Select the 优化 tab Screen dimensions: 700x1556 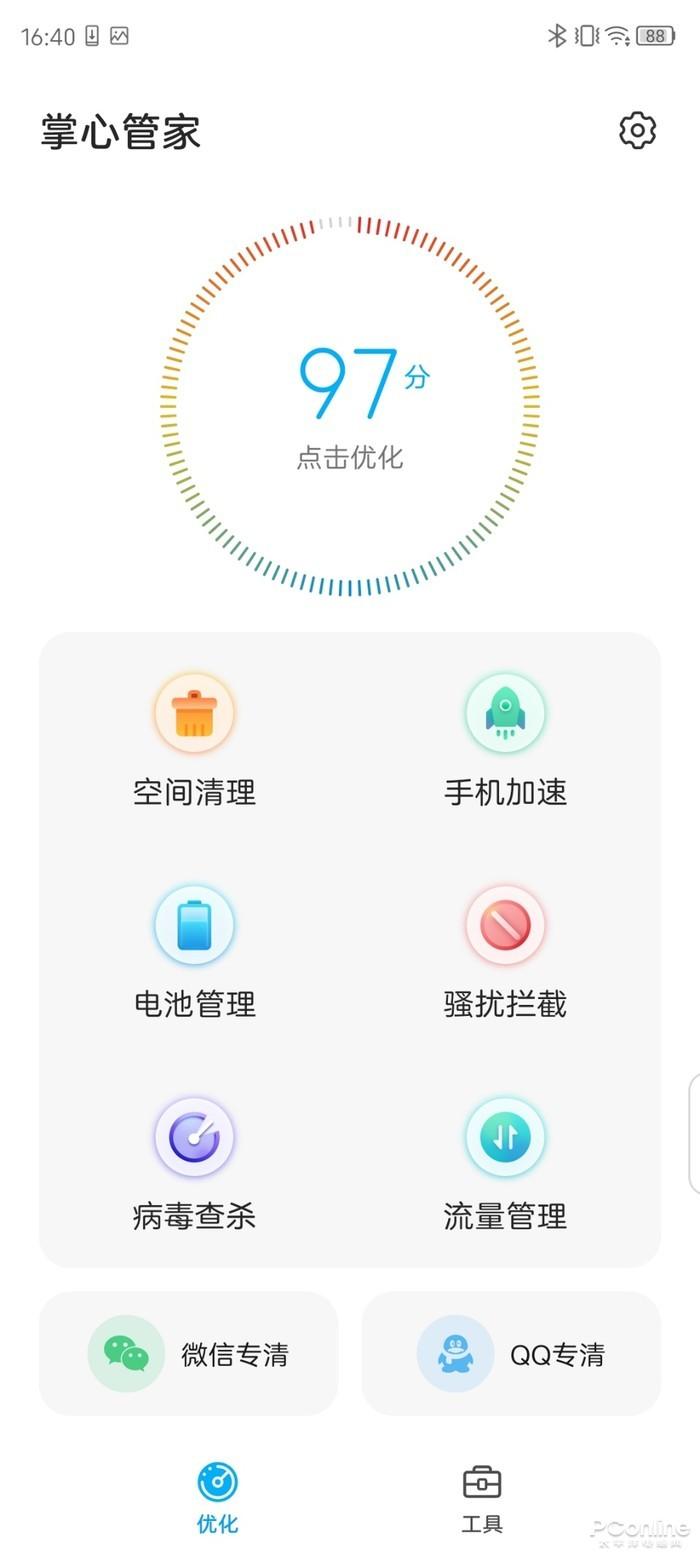[x=217, y=1498]
